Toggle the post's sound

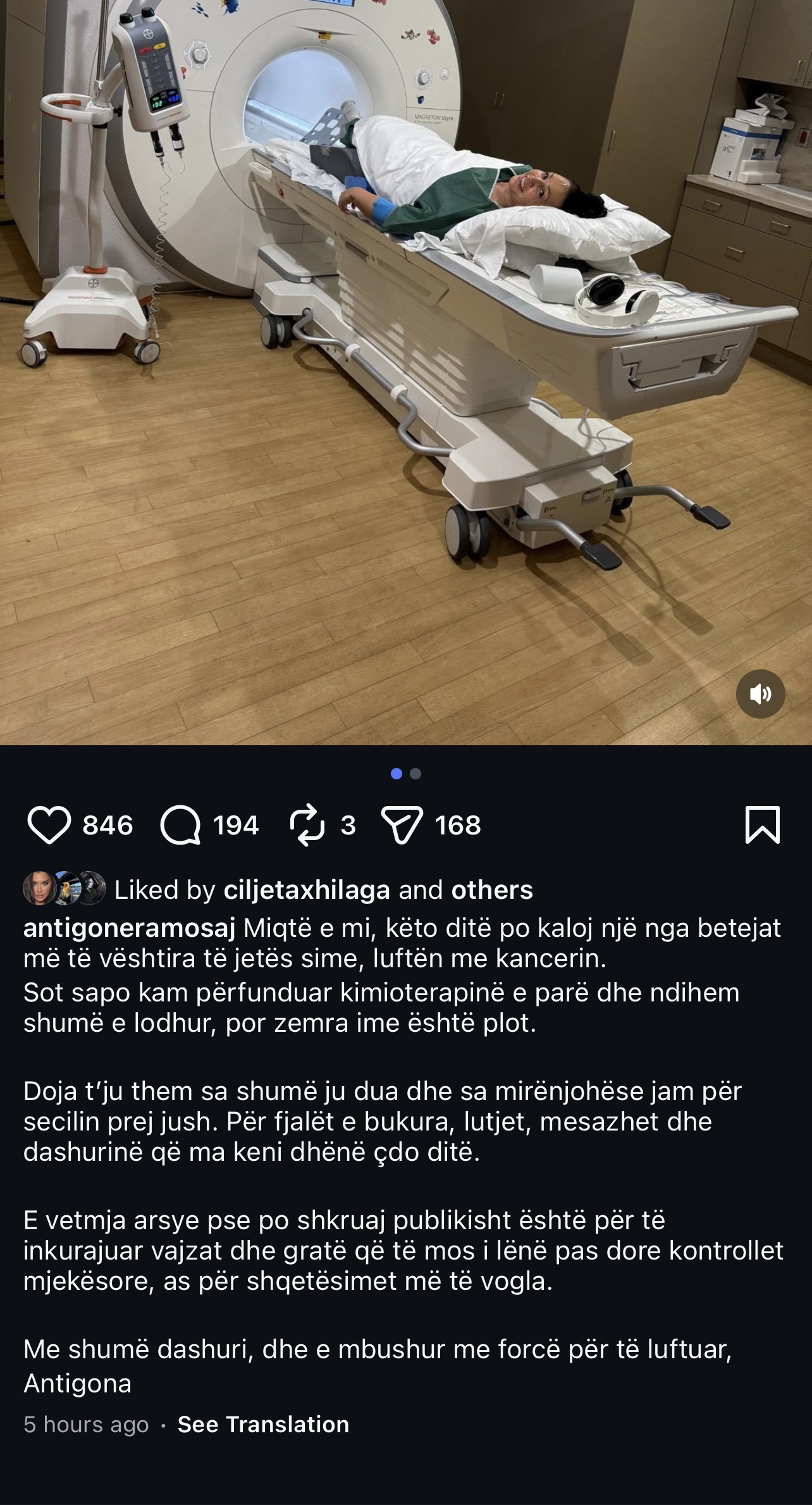click(760, 694)
